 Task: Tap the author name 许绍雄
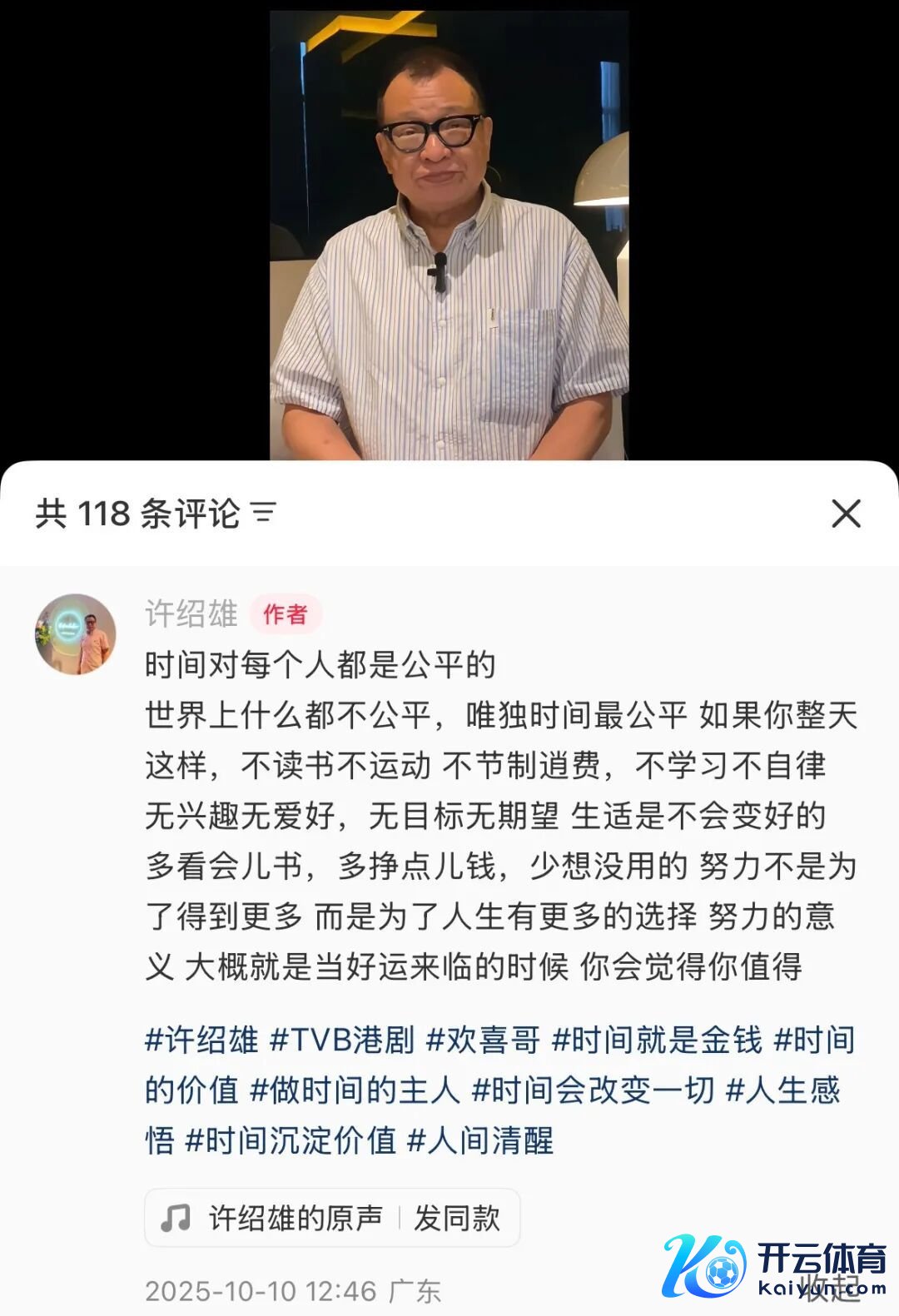point(191,614)
